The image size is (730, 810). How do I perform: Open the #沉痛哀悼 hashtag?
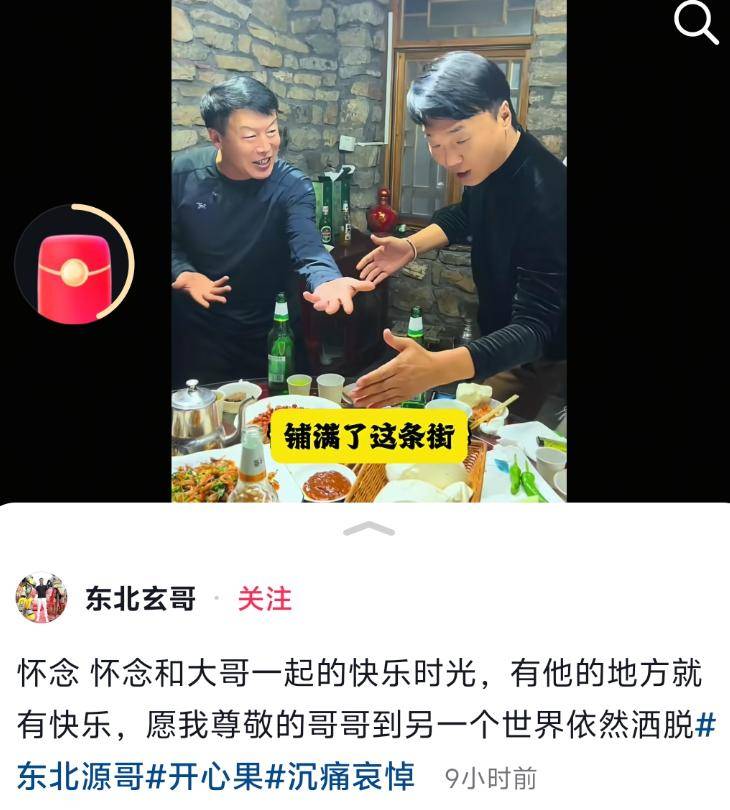tap(345, 776)
